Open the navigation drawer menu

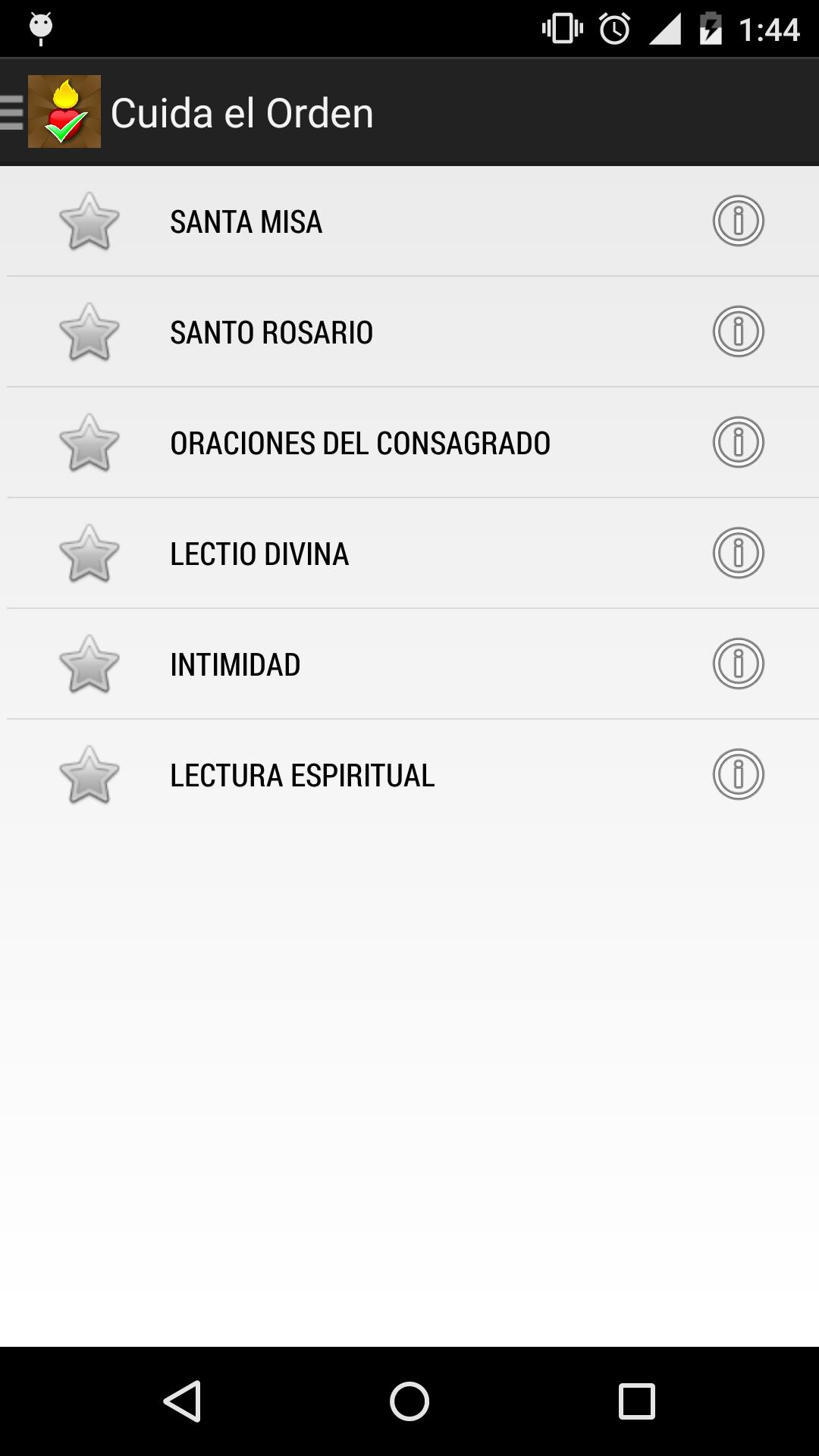pos(9,112)
